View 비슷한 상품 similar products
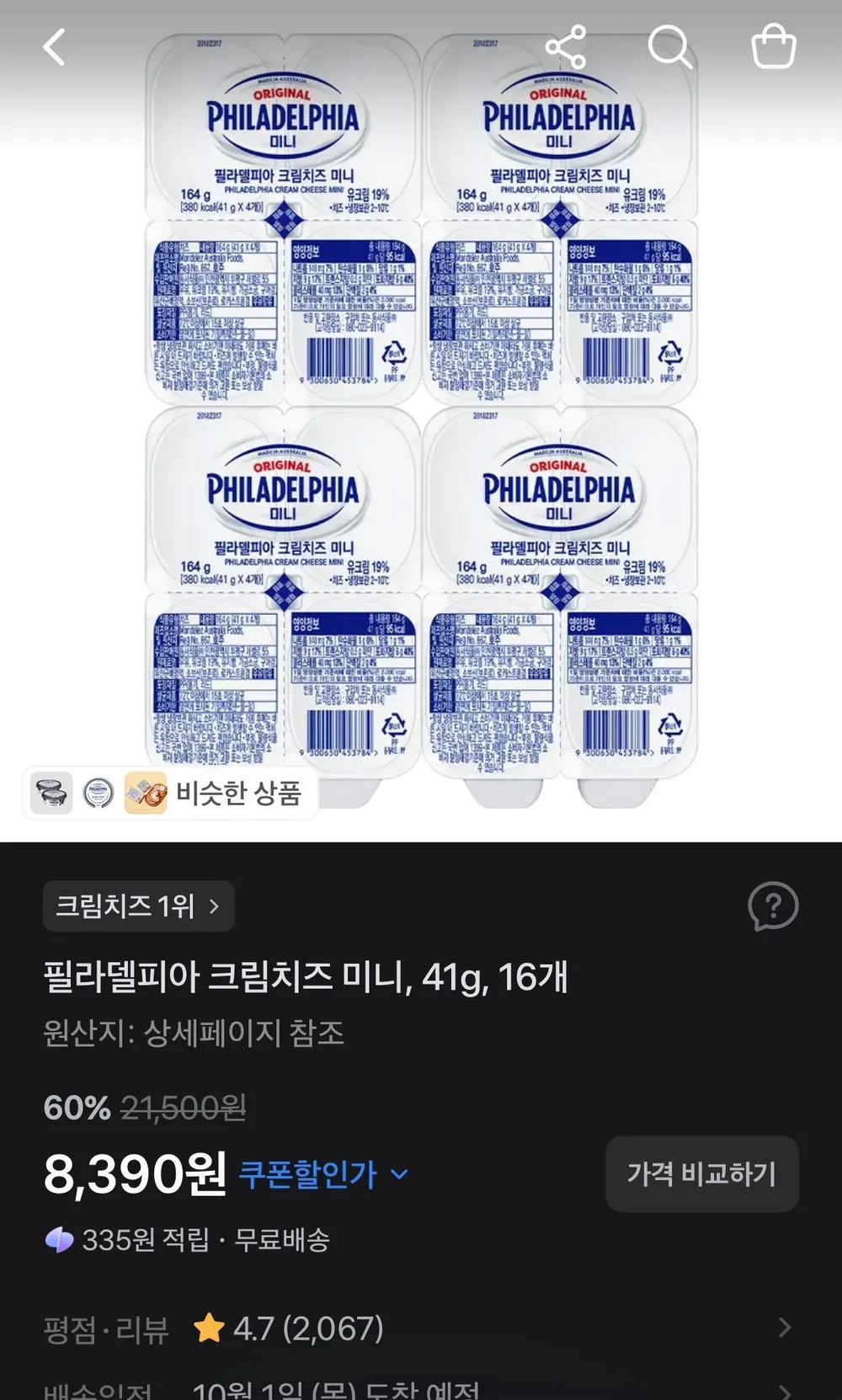This screenshot has width=842, height=1400. point(170,794)
